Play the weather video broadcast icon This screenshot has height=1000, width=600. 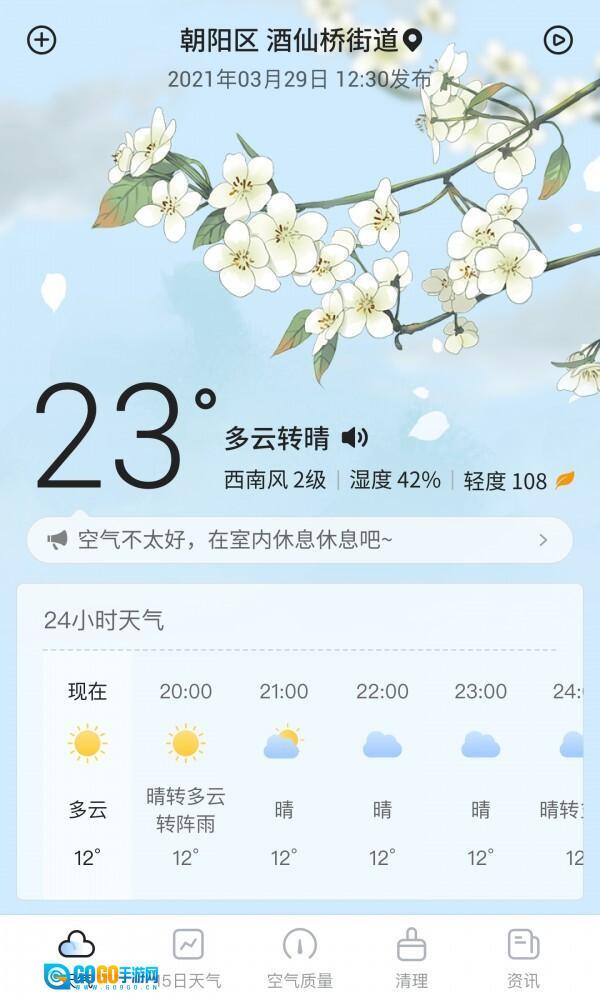(x=557, y=40)
